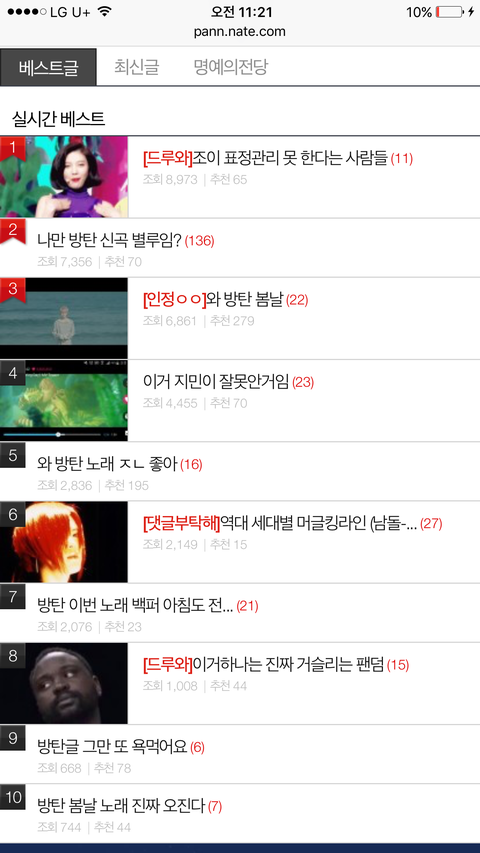Viewport: 480px width, 853px height.
Task: Tap the pann.nate.com address bar
Action: tap(239, 32)
